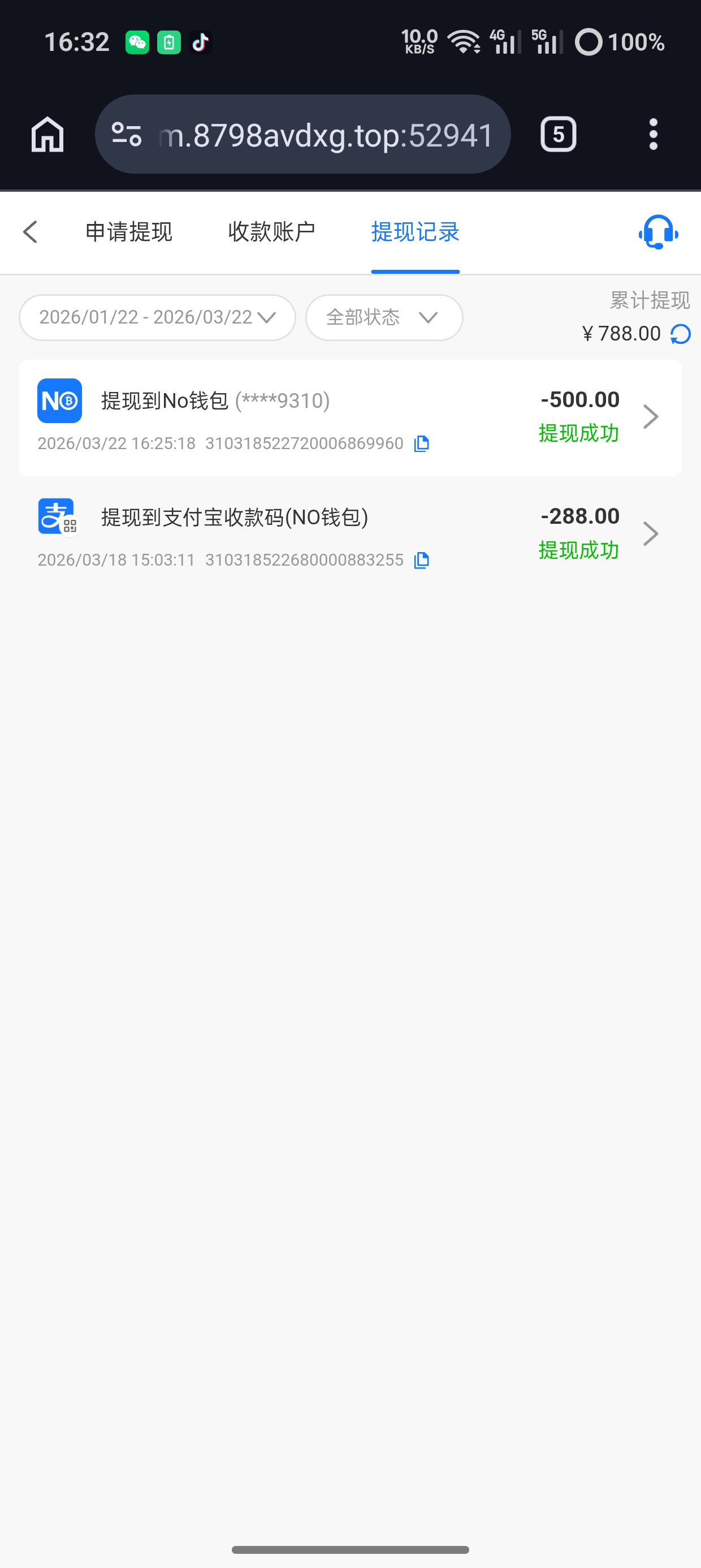Viewport: 701px width, 1568px height.
Task: Expand details of the -288.00 withdrawal record
Action: click(x=651, y=533)
